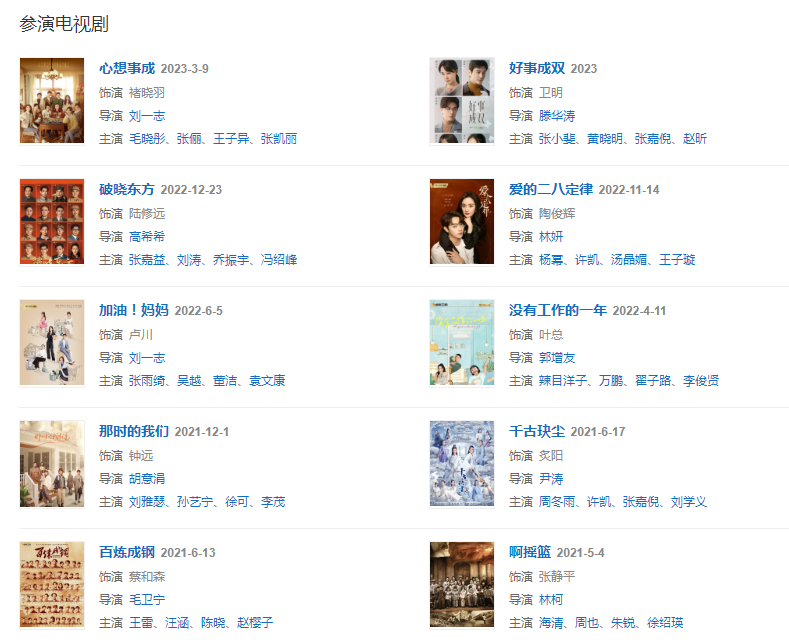The width and height of the screenshot is (789, 640).
Task: Open the 心想事成 drama title link
Action: pos(127,68)
